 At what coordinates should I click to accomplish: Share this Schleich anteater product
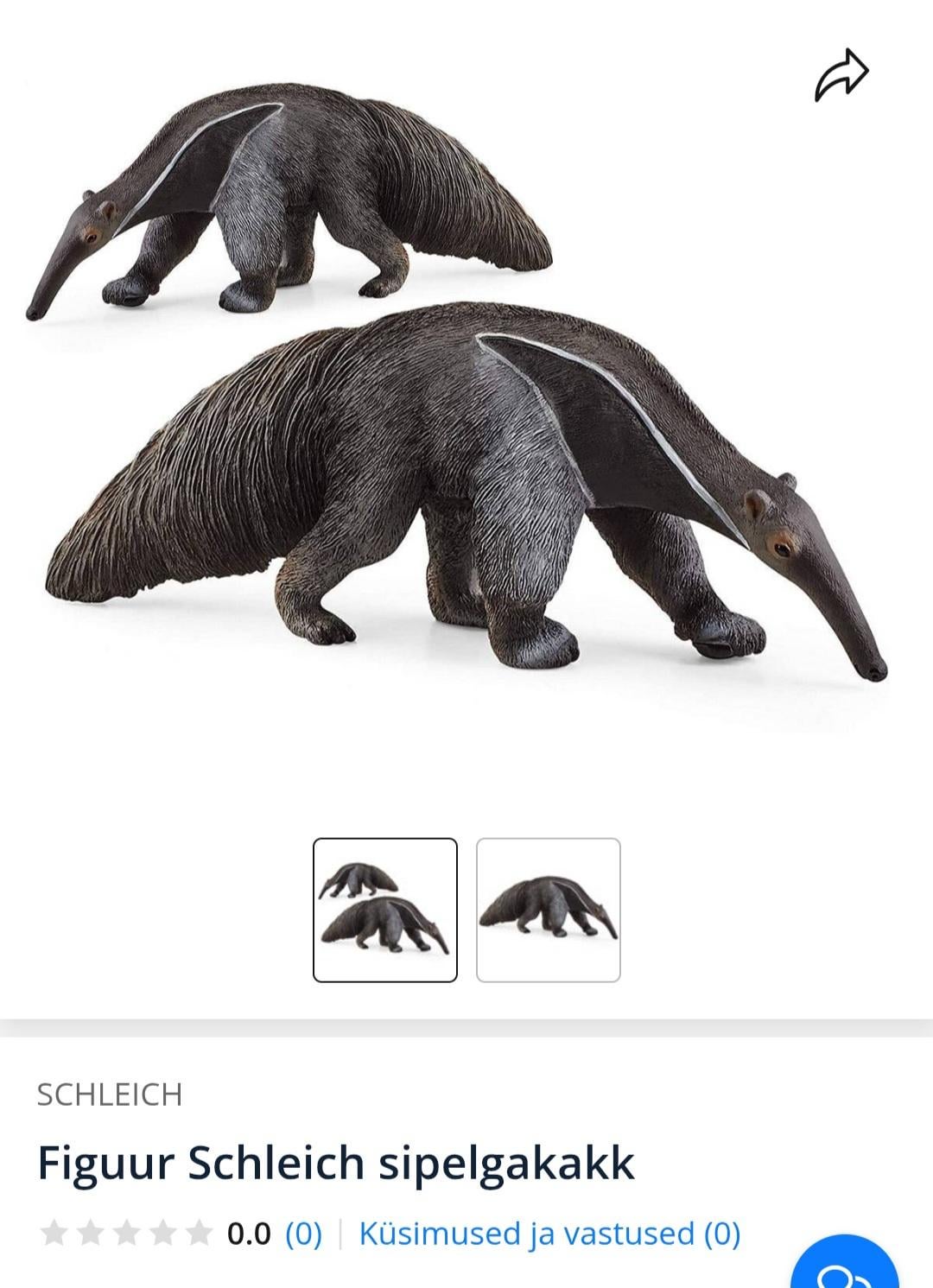(841, 75)
